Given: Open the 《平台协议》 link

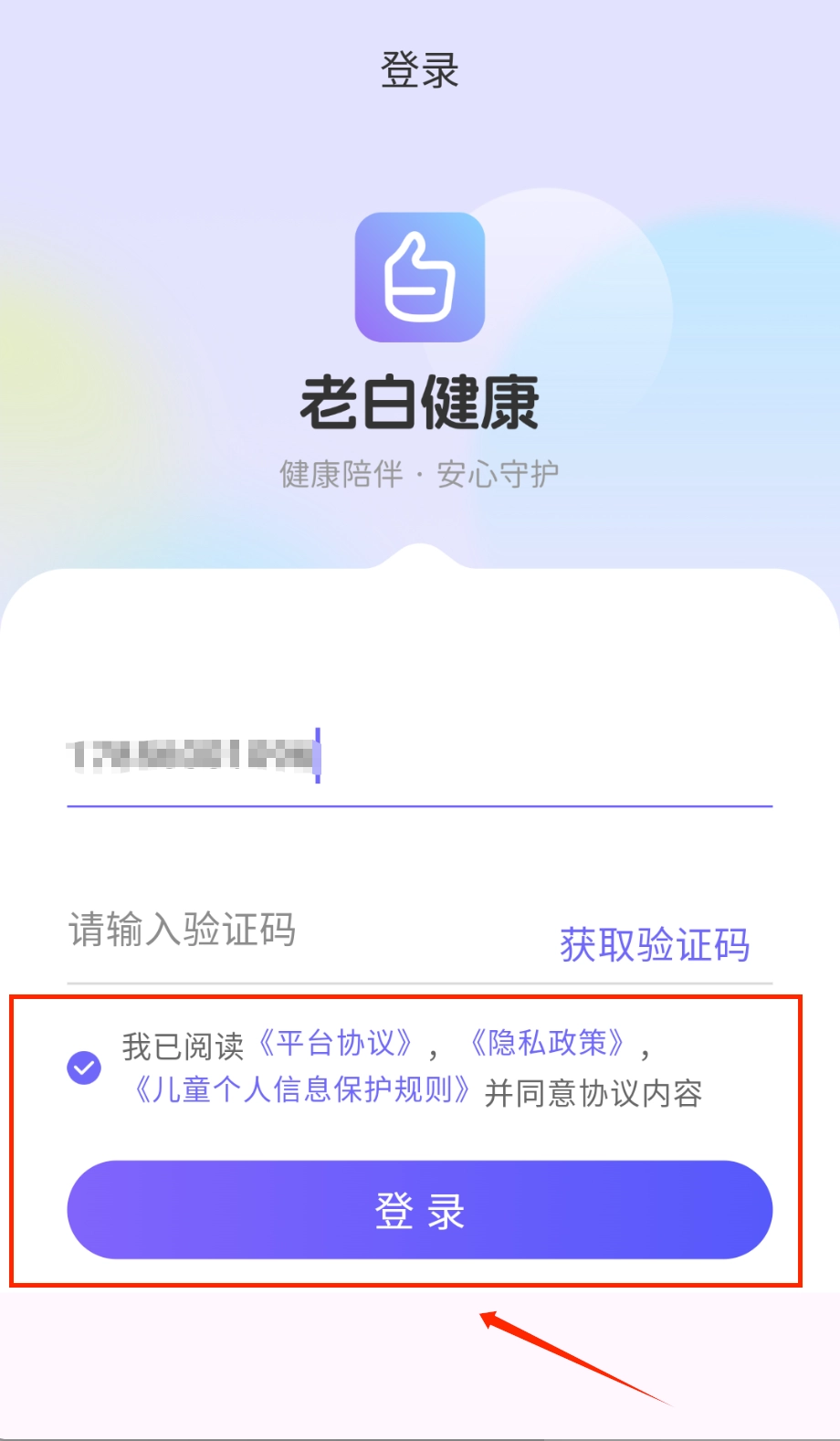Looking at the screenshot, I should [x=335, y=1043].
